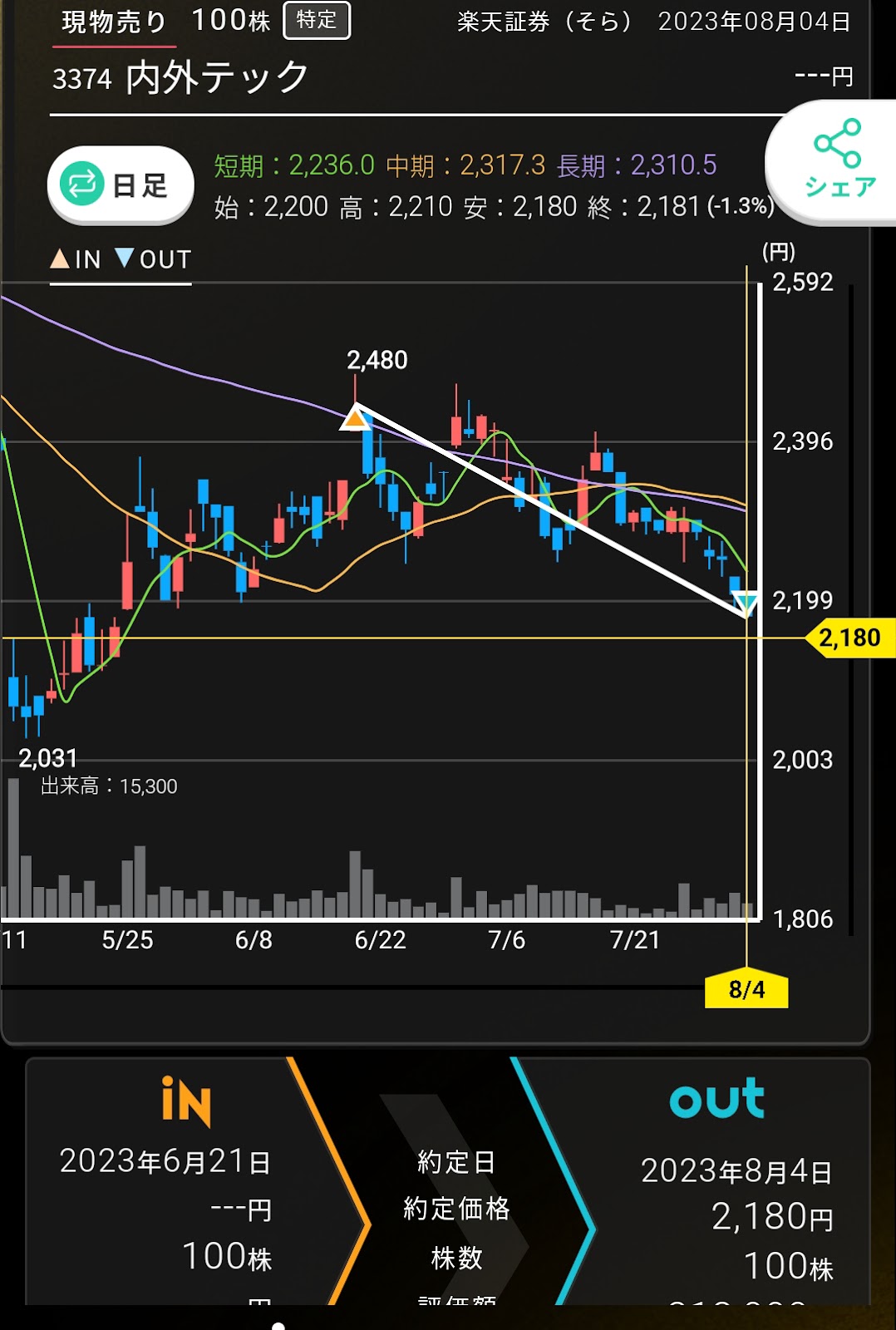
Task: Switch the 日足 chart interval
Action: (121, 185)
